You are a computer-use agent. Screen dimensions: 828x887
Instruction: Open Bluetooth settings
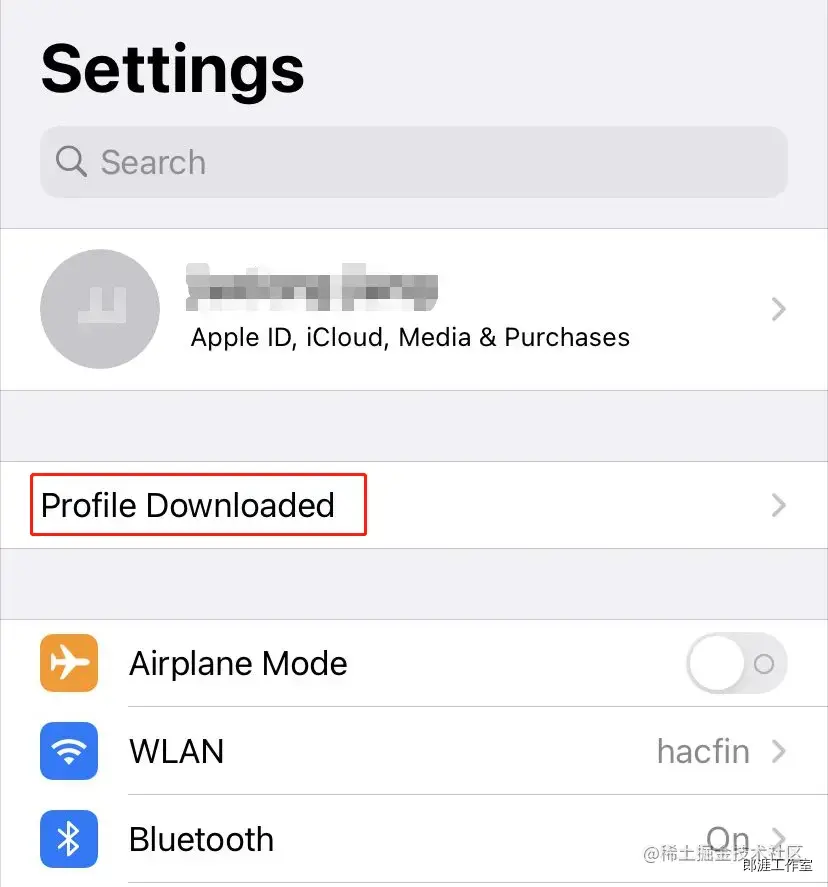pos(414,839)
